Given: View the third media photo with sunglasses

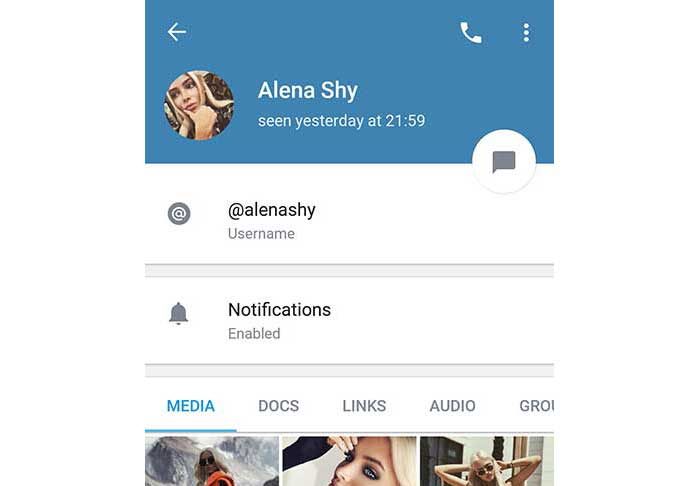Looking at the screenshot, I should click(486, 461).
